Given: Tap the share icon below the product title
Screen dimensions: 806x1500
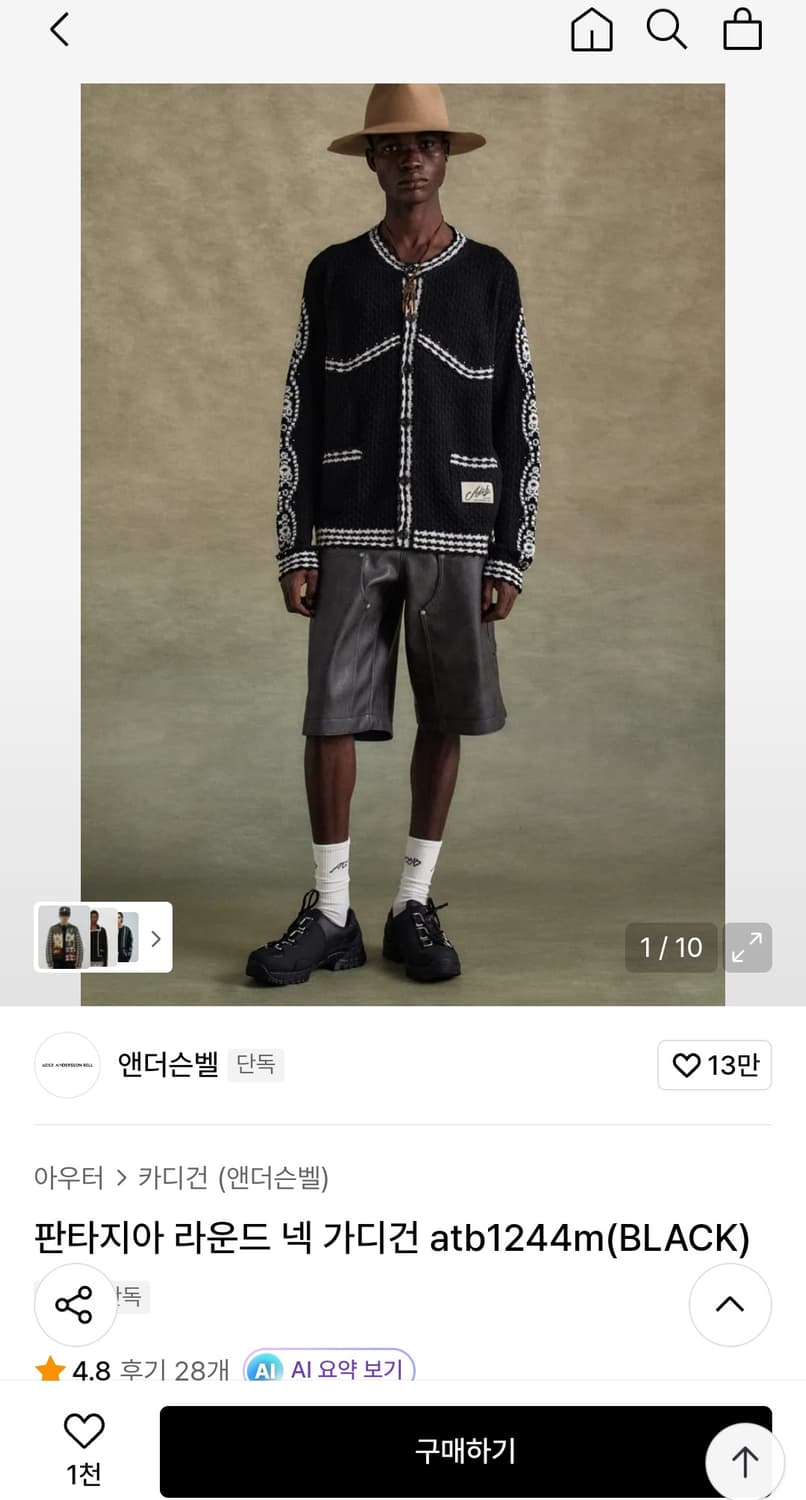Looking at the screenshot, I should tap(75, 1305).
